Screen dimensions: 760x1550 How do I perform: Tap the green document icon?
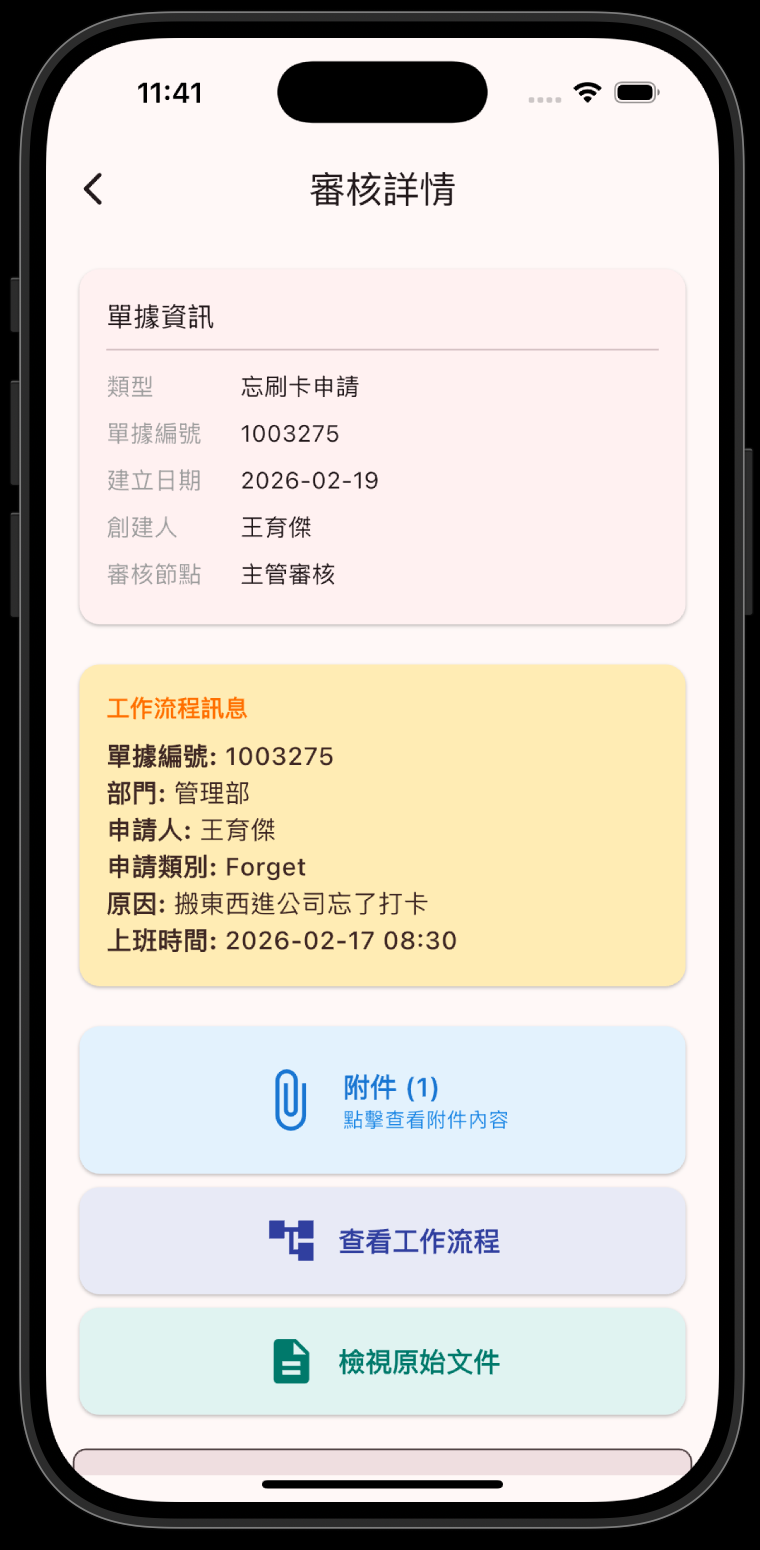(291, 1361)
